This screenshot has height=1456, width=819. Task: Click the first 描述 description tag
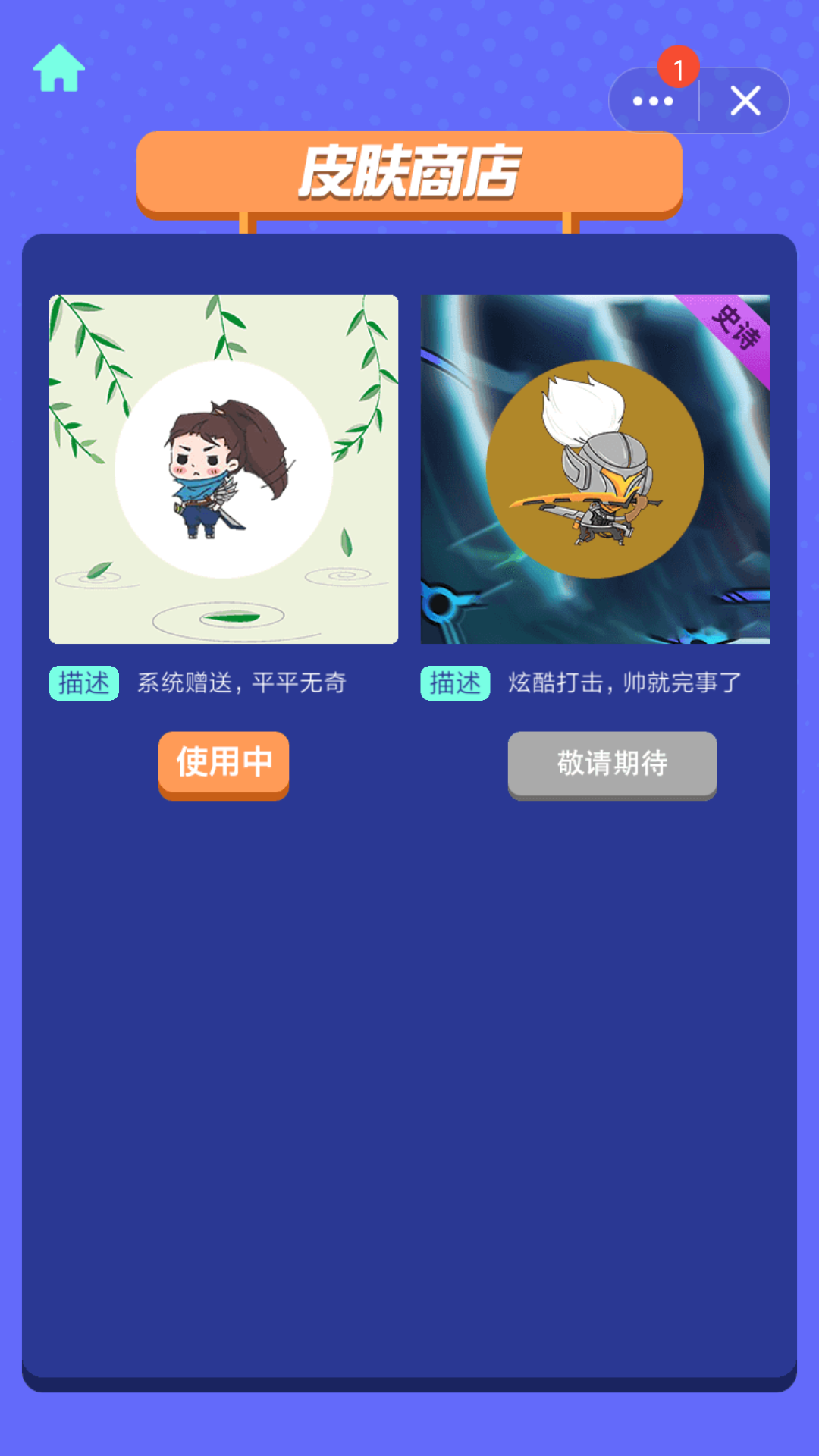[x=83, y=682]
